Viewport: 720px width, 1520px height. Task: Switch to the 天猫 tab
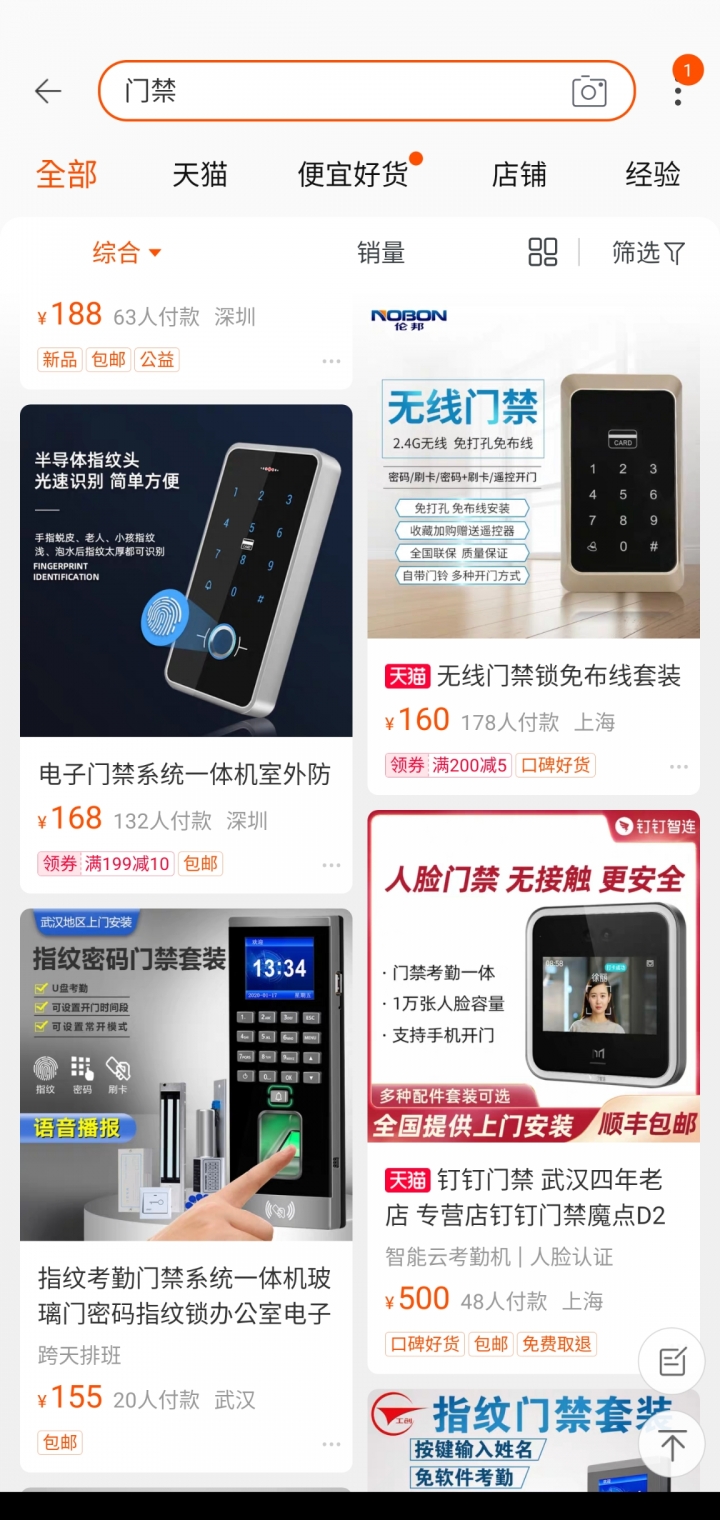click(x=200, y=175)
